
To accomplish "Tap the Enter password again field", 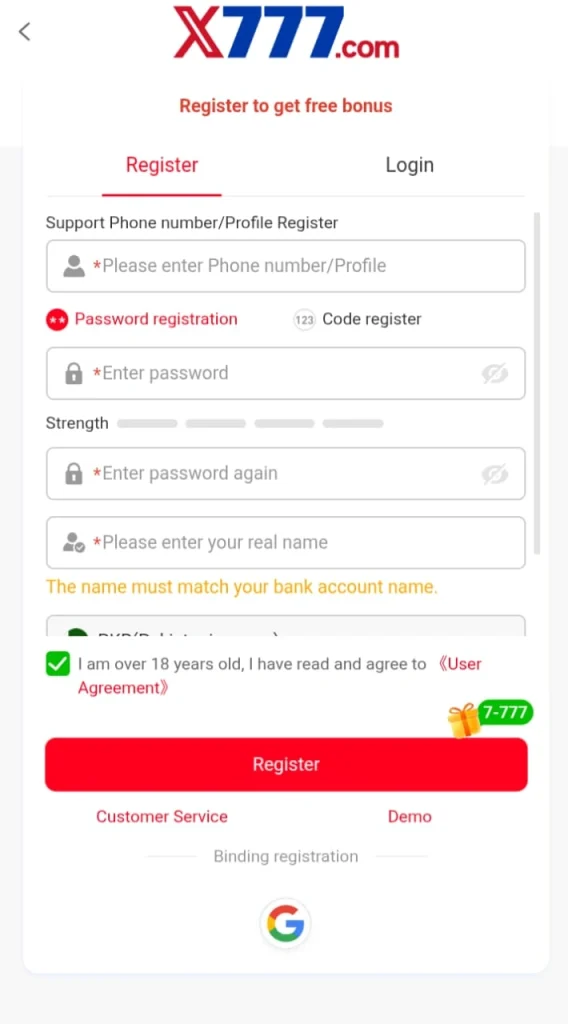I will 285,473.
